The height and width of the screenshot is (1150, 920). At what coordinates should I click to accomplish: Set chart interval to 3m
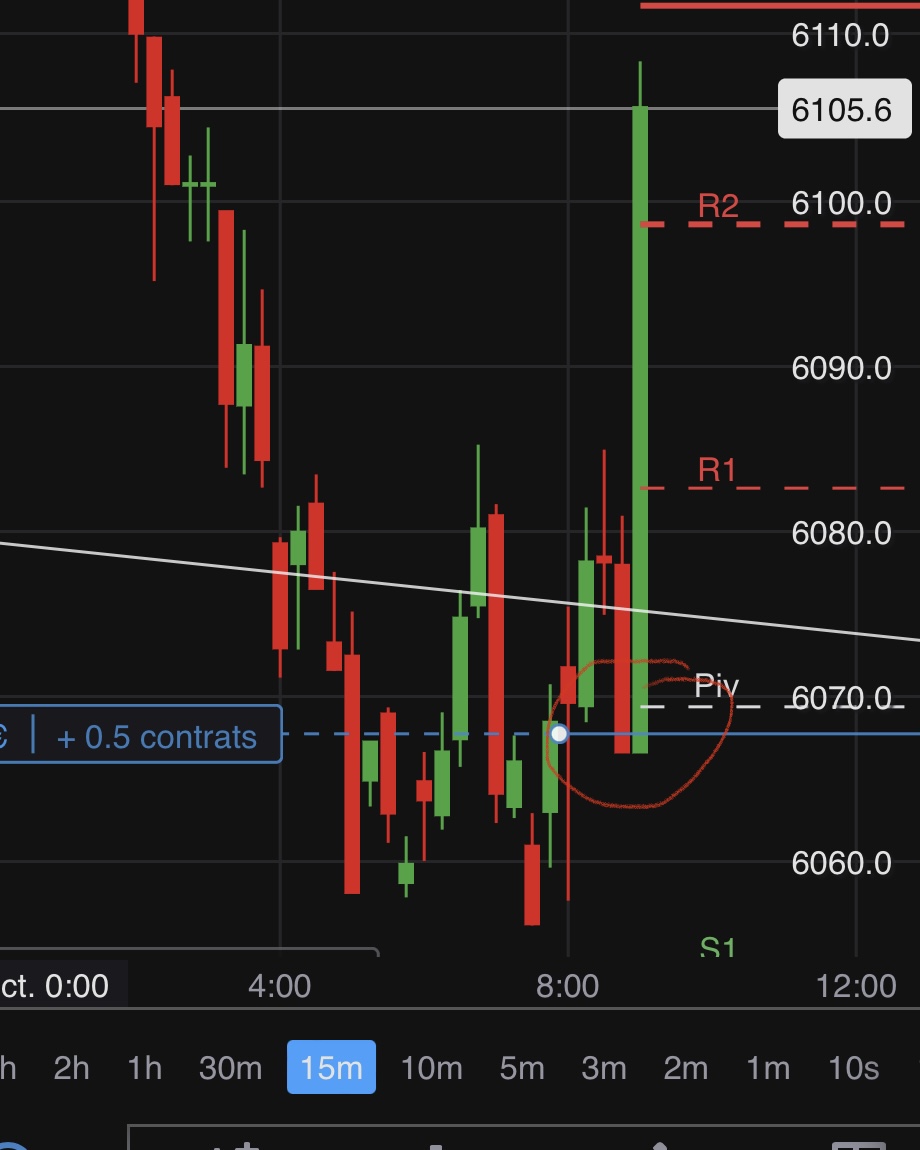pyautogui.click(x=604, y=1068)
